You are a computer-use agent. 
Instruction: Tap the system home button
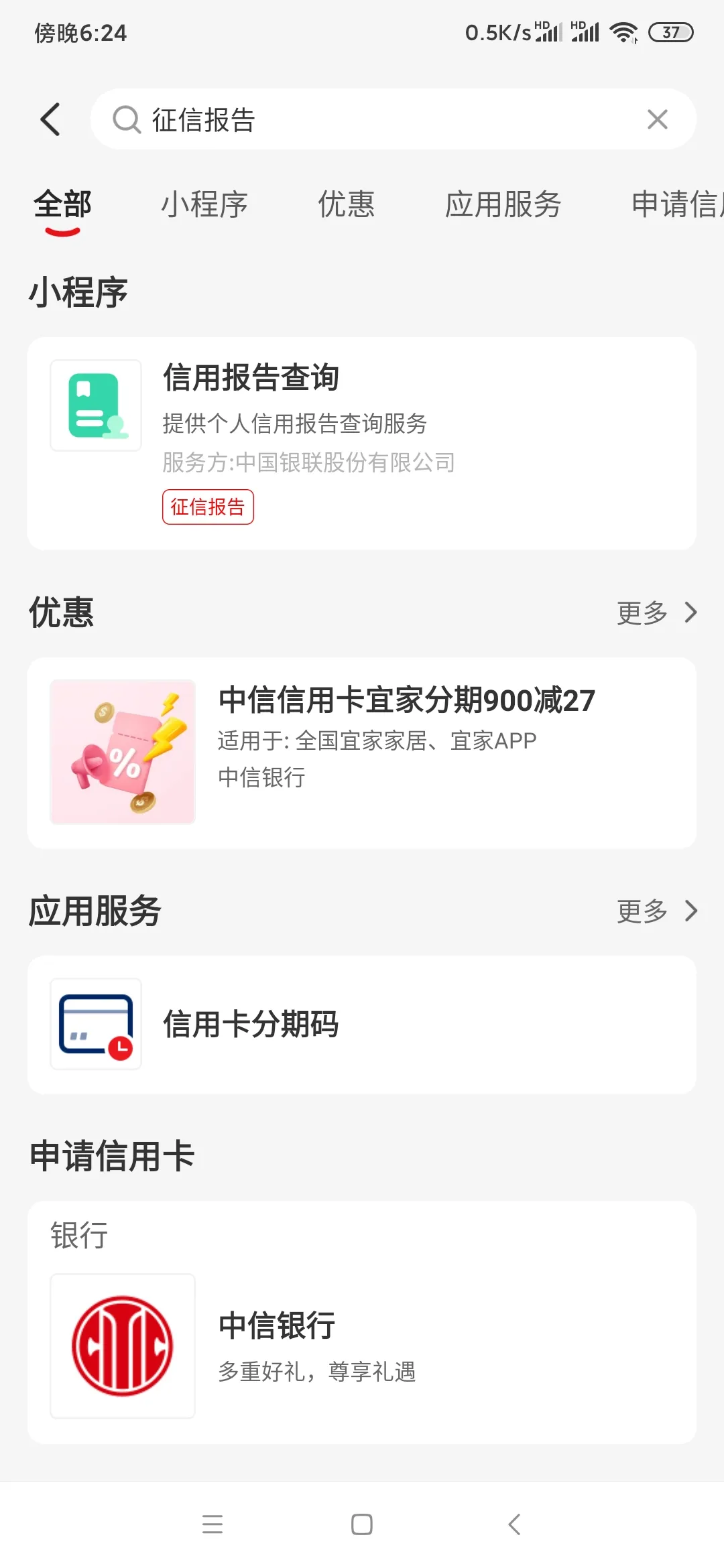point(362,1524)
